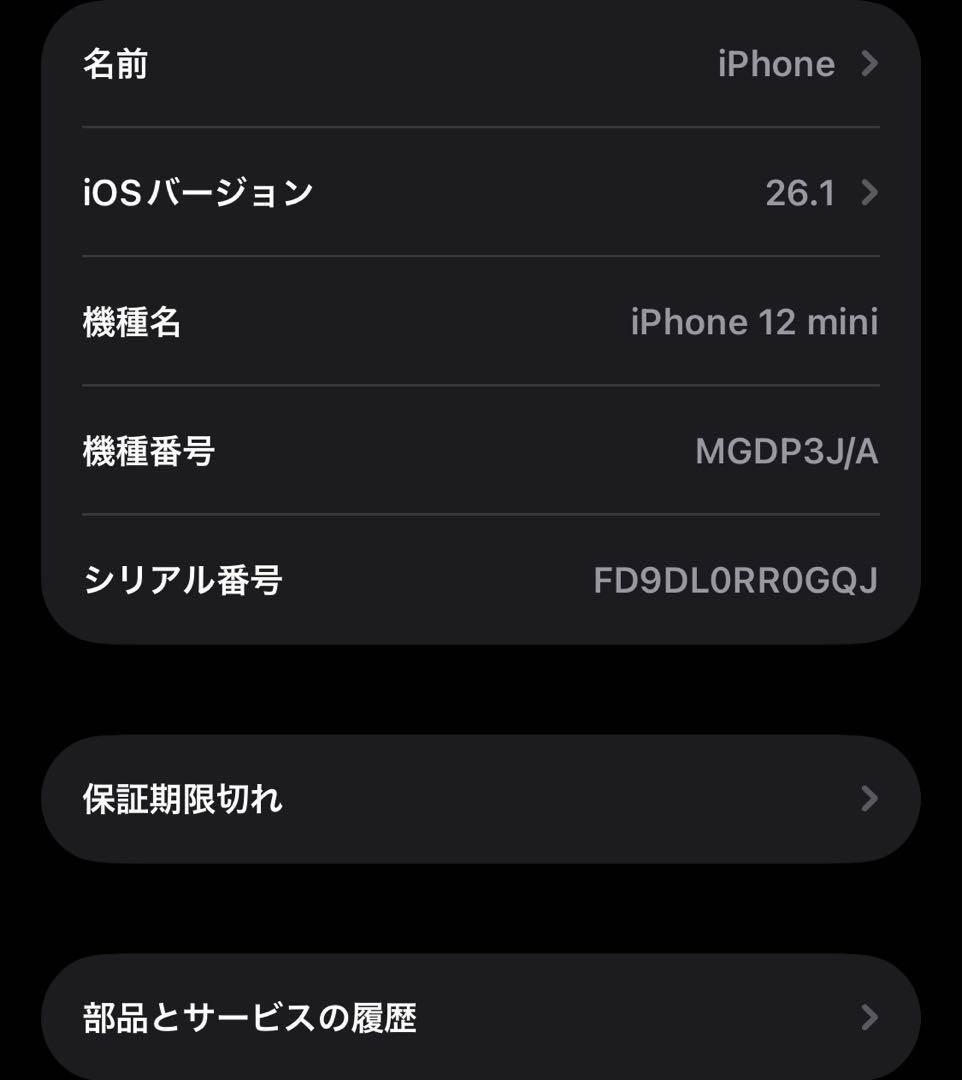Expand the chevron next to 名前
Image resolution: width=962 pixels, height=1080 pixels.
pos(869,64)
